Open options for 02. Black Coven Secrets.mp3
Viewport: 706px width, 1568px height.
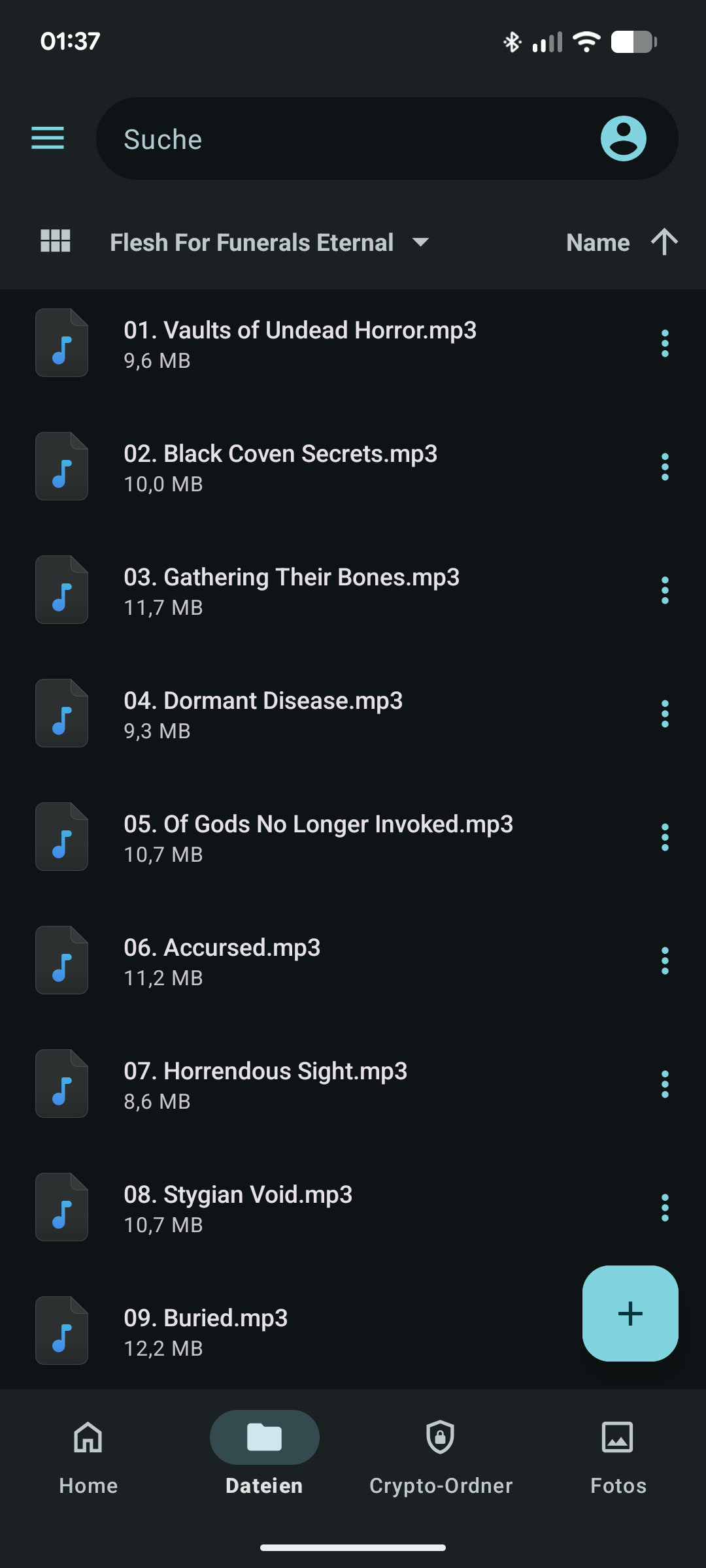665,467
